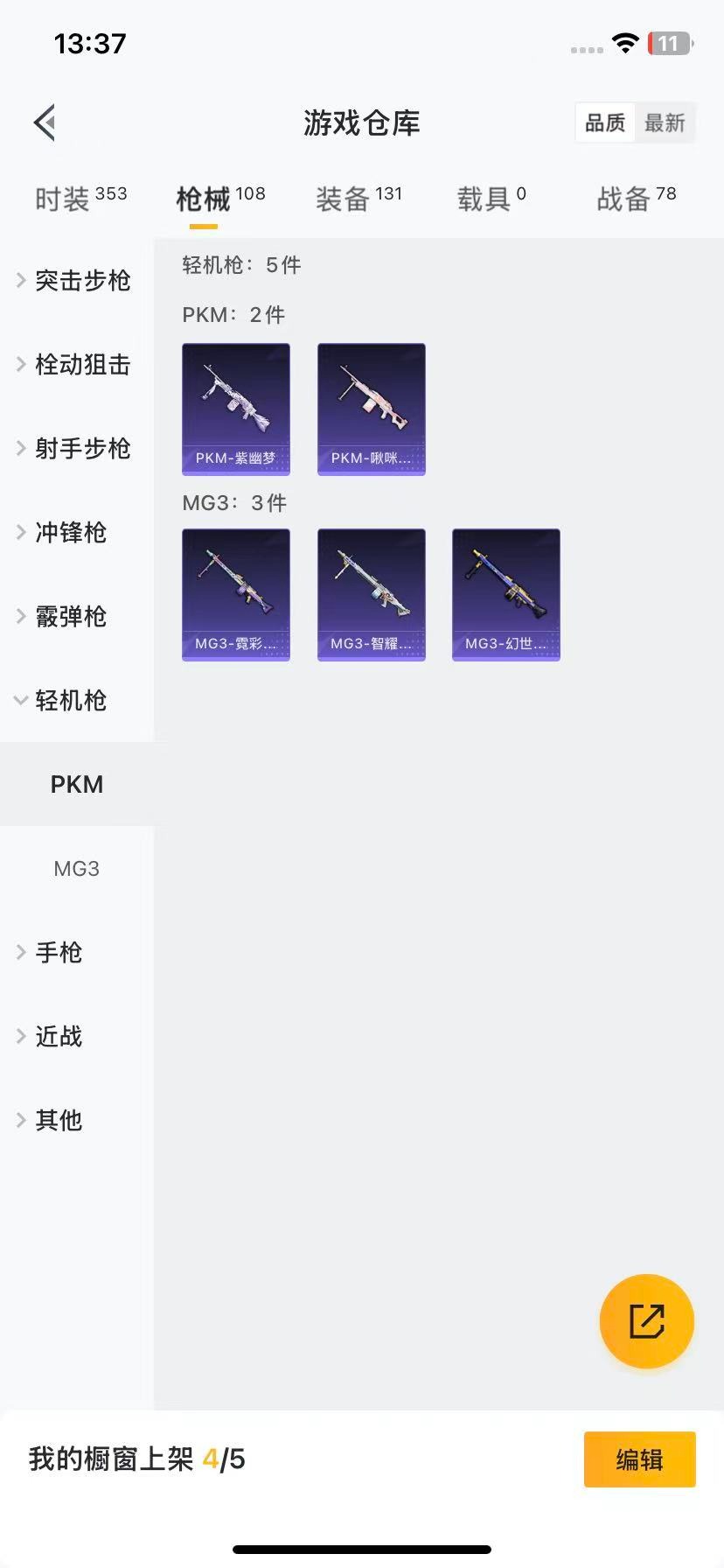
Task: Sort items by 品质
Action: pyautogui.click(x=605, y=122)
